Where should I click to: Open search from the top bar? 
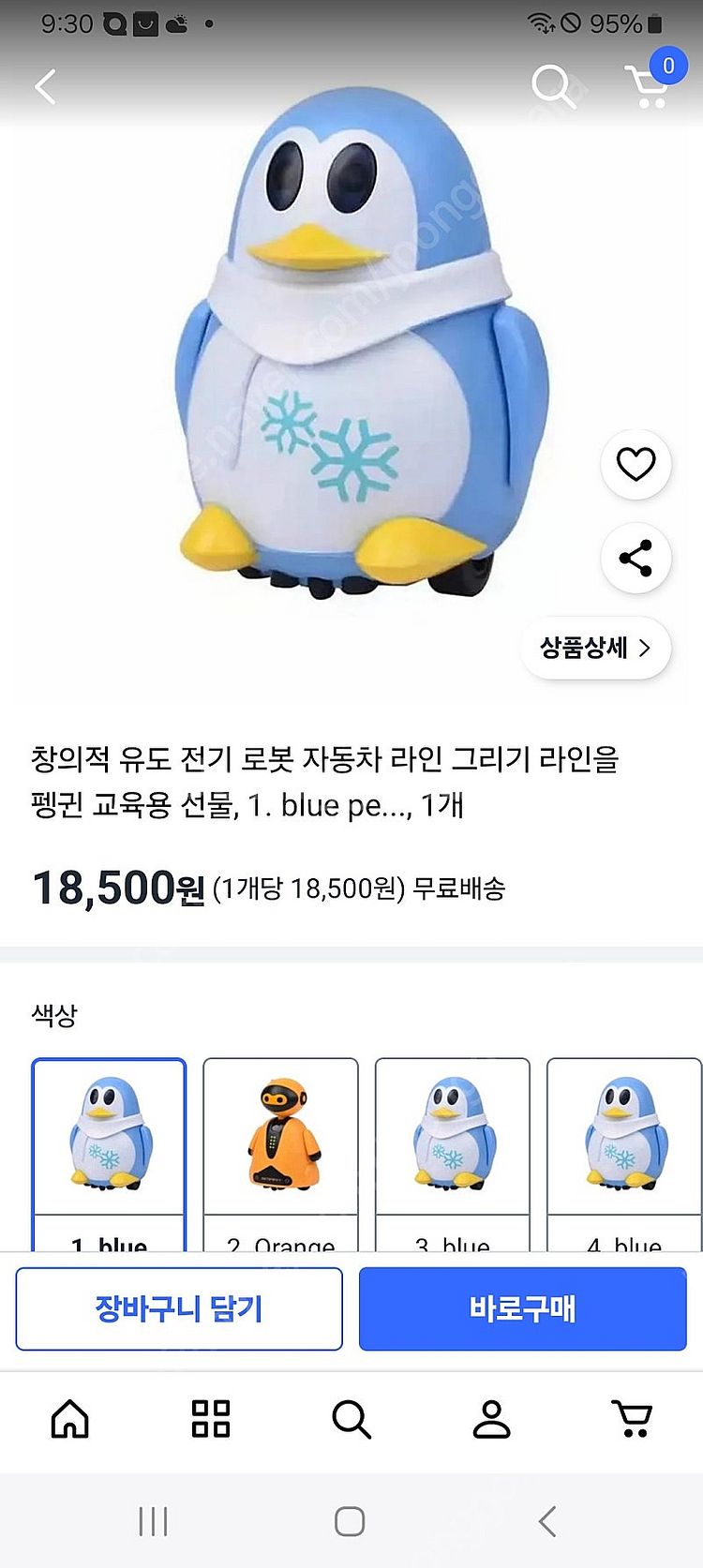click(x=552, y=86)
